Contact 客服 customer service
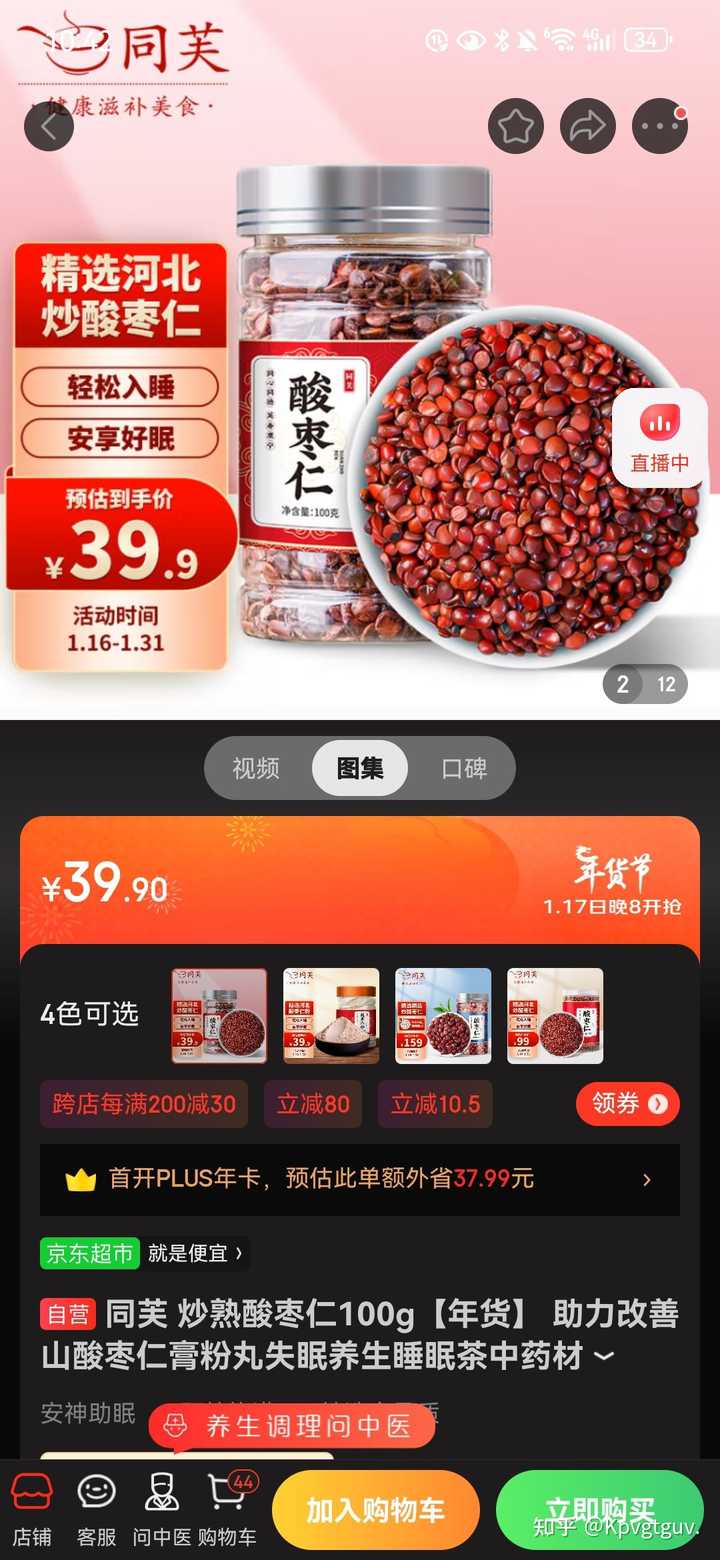The height and width of the screenshot is (1560, 720). tap(96, 1509)
